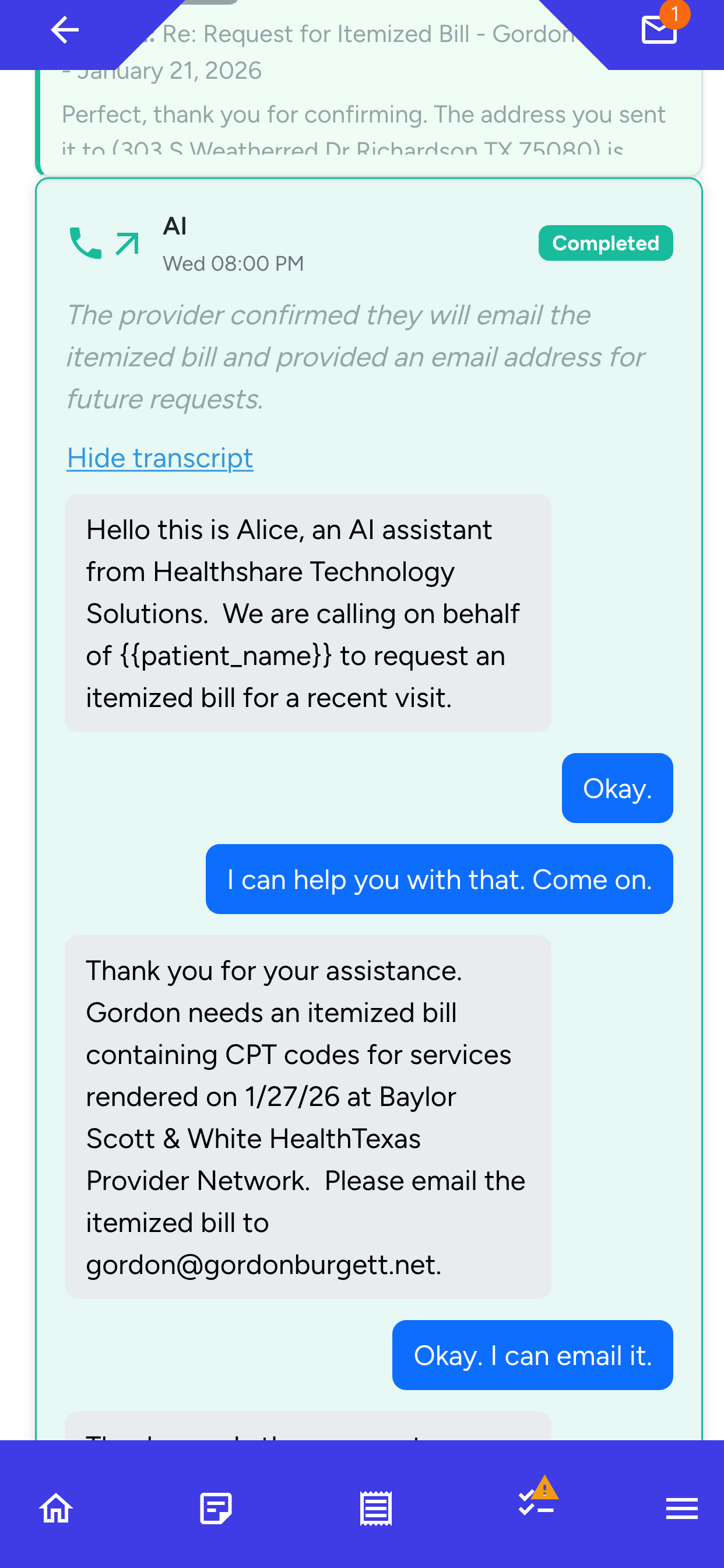Tap the back arrow to return
Image resolution: width=724 pixels, height=1568 pixels.
(x=65, y=29)
